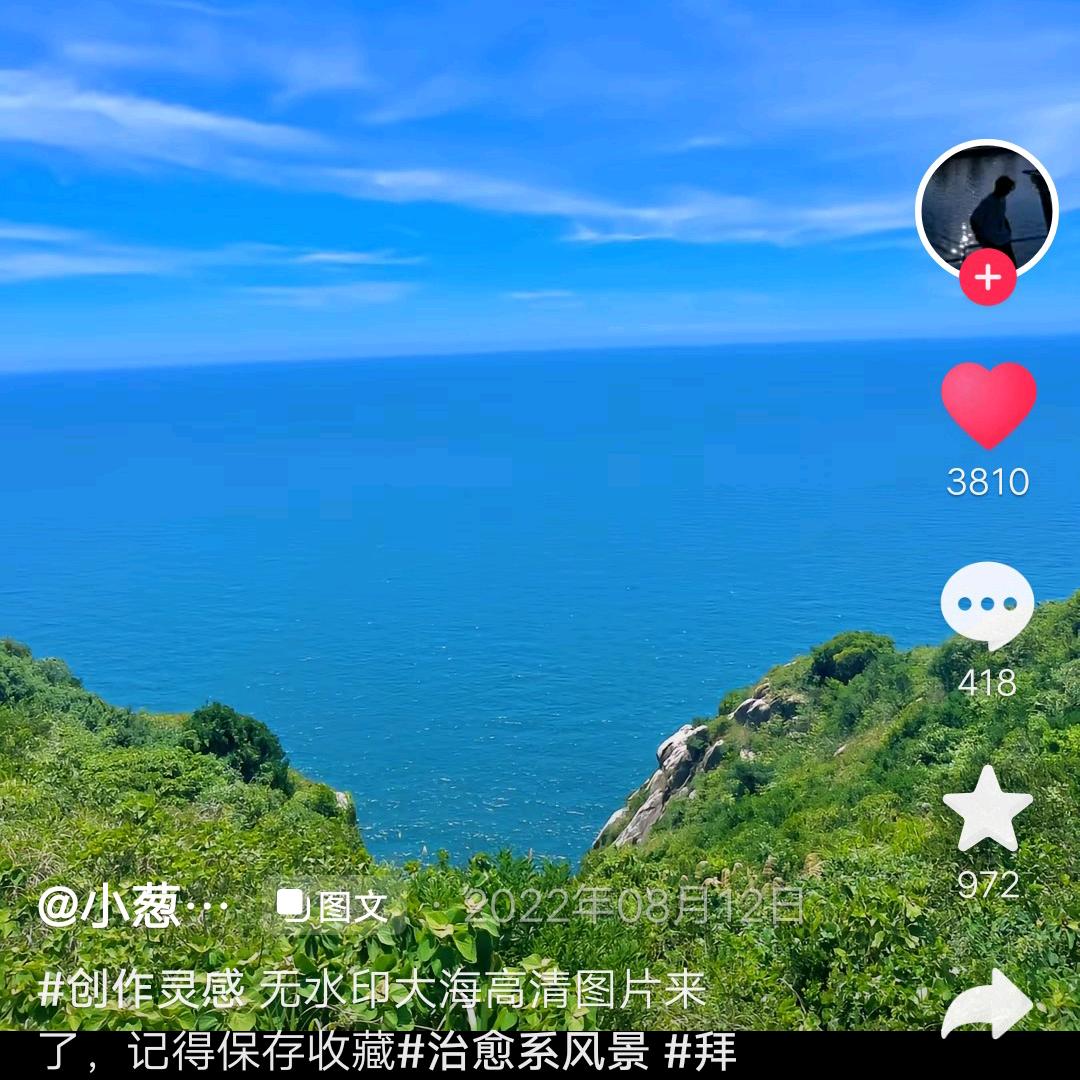Share this post via arrow icon
Image resolution: width=1080 pixels, height=1080 pixels.
point(986,1003)
